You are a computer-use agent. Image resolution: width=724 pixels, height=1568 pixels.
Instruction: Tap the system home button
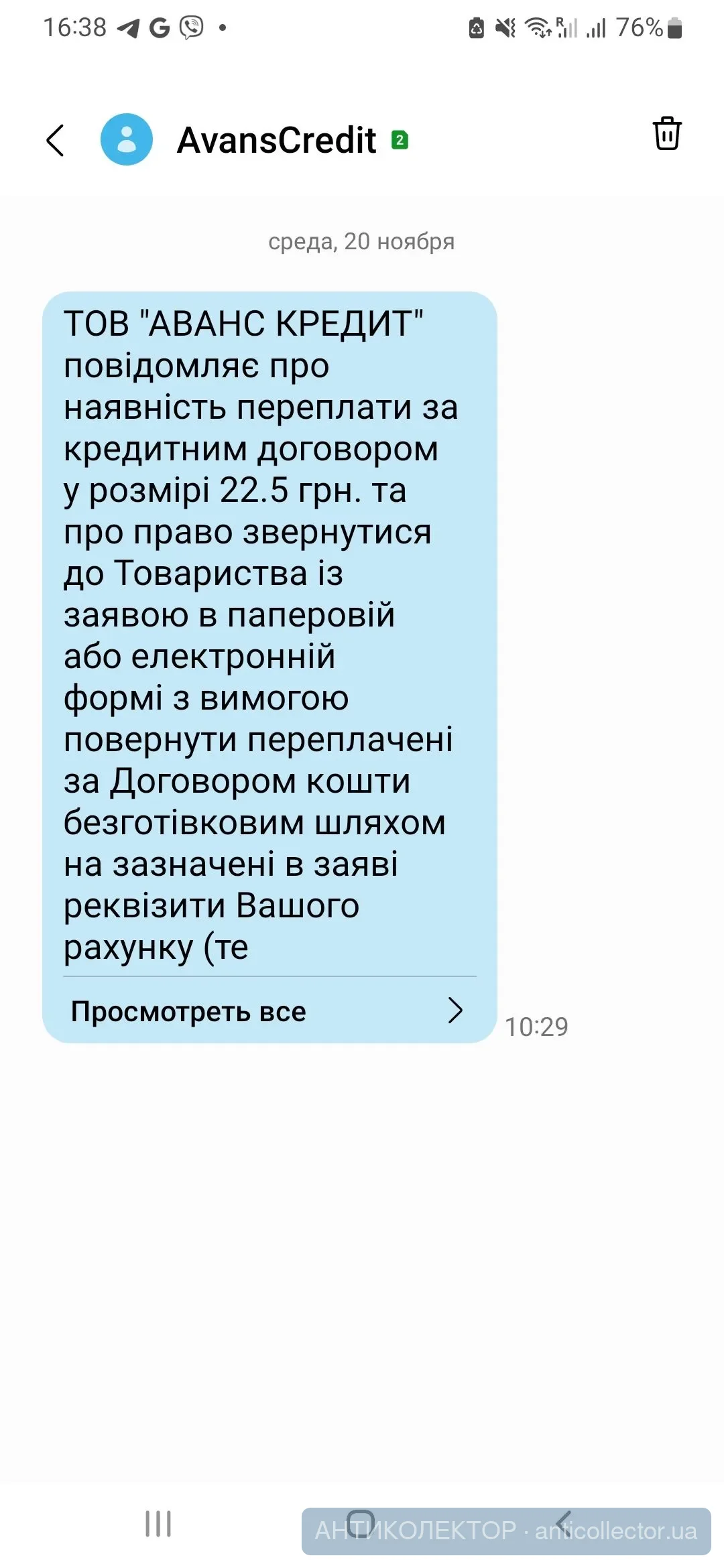(361, 1523)
